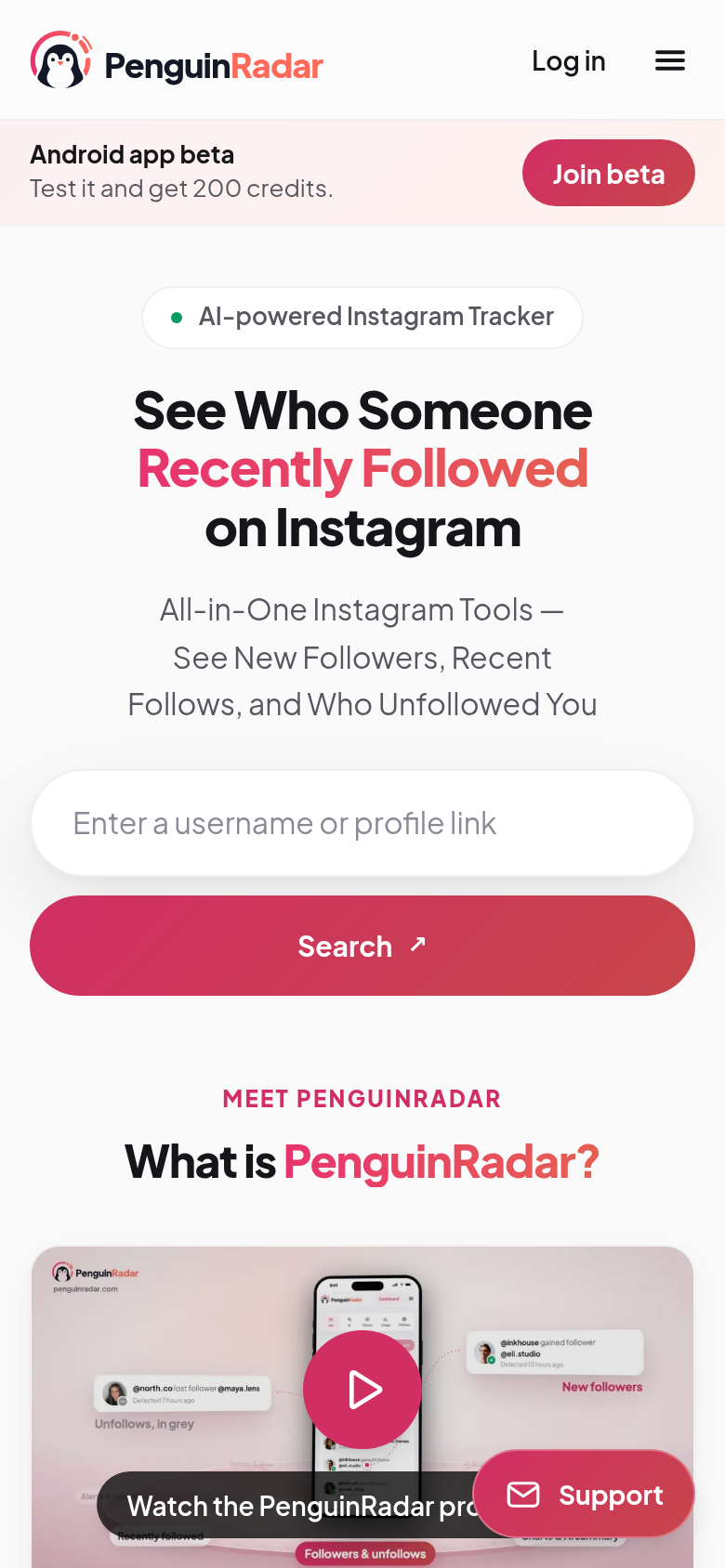Go to the PenguinRadar home logo
The height and width of the screenshot is (1568, 725).
[x=177, y=61]
